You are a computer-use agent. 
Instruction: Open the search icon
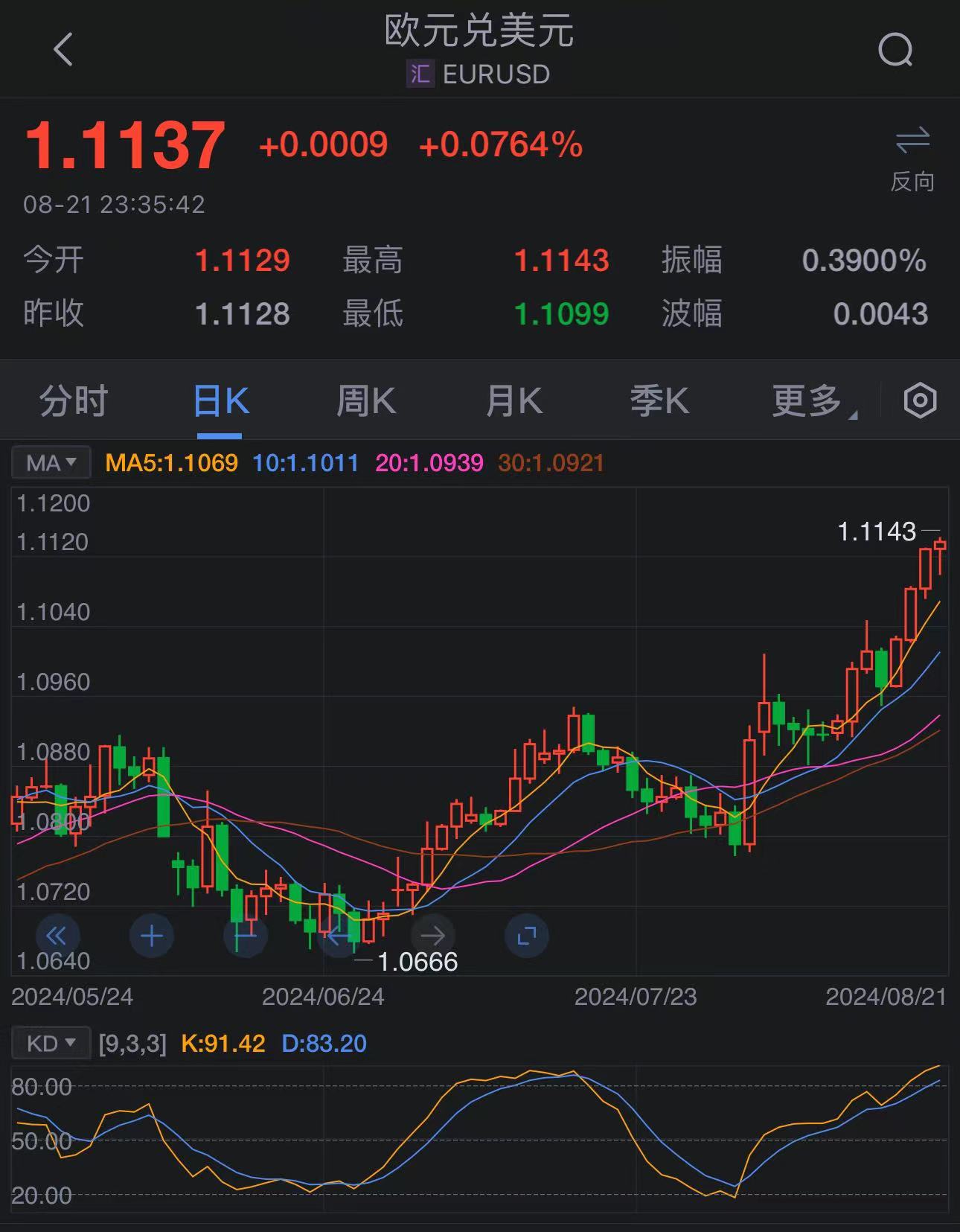click(895, 51)
